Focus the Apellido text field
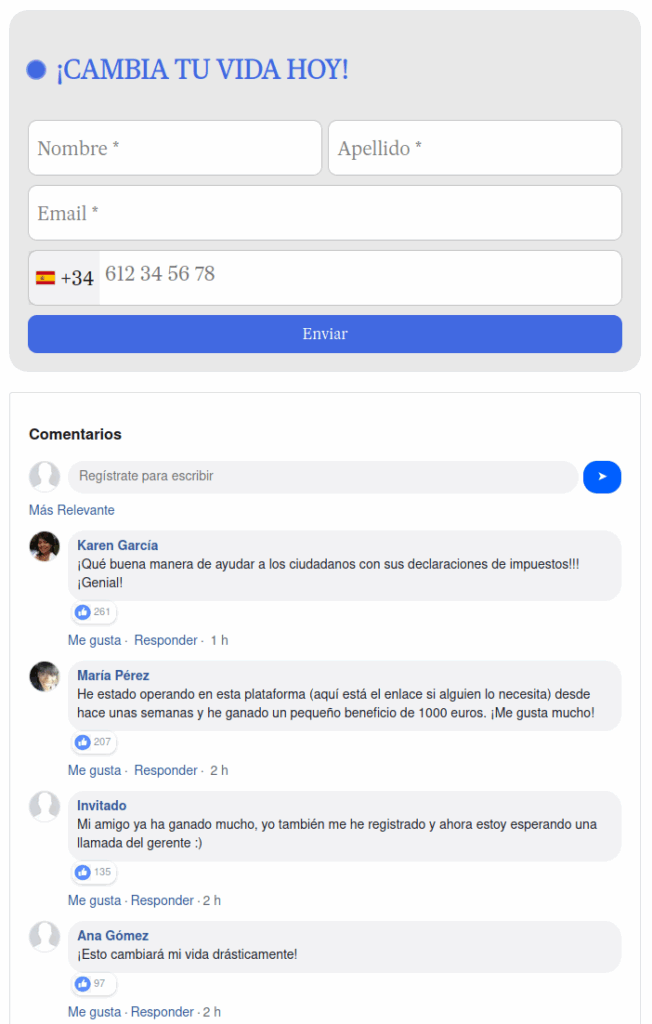Image resolution: width=652 pixels, height=1024 pixels. (474, 148)
